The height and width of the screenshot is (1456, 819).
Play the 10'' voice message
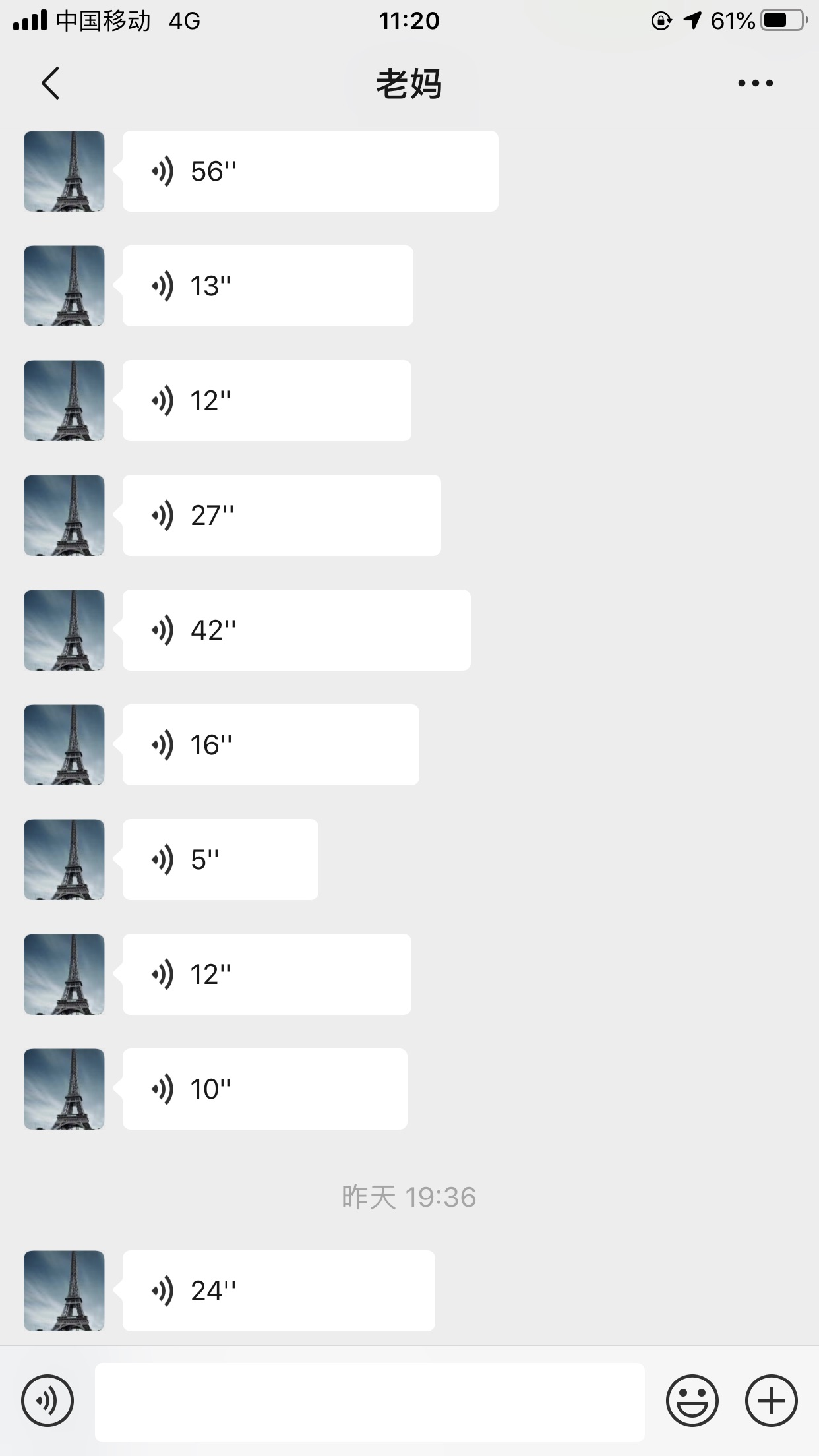[x=265, y=1089]
